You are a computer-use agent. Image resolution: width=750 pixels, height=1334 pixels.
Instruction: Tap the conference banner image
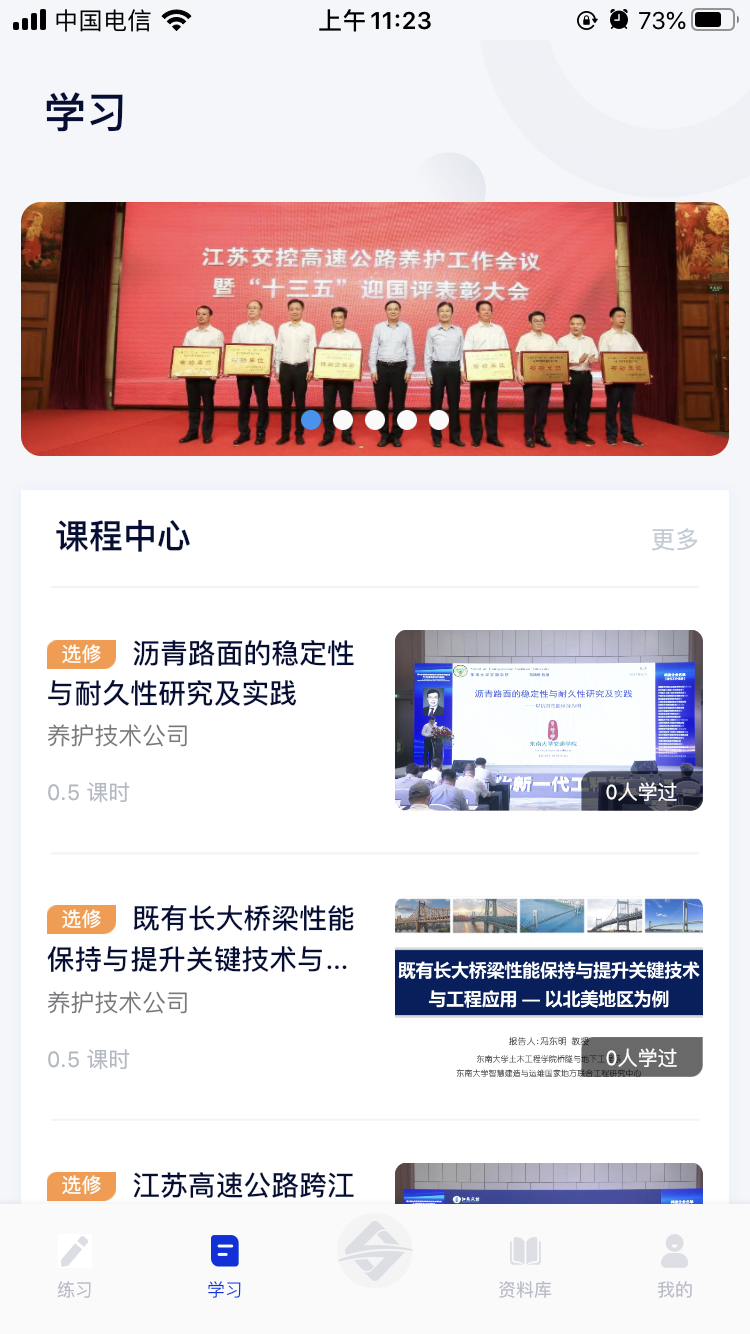[x=375, y=328]
